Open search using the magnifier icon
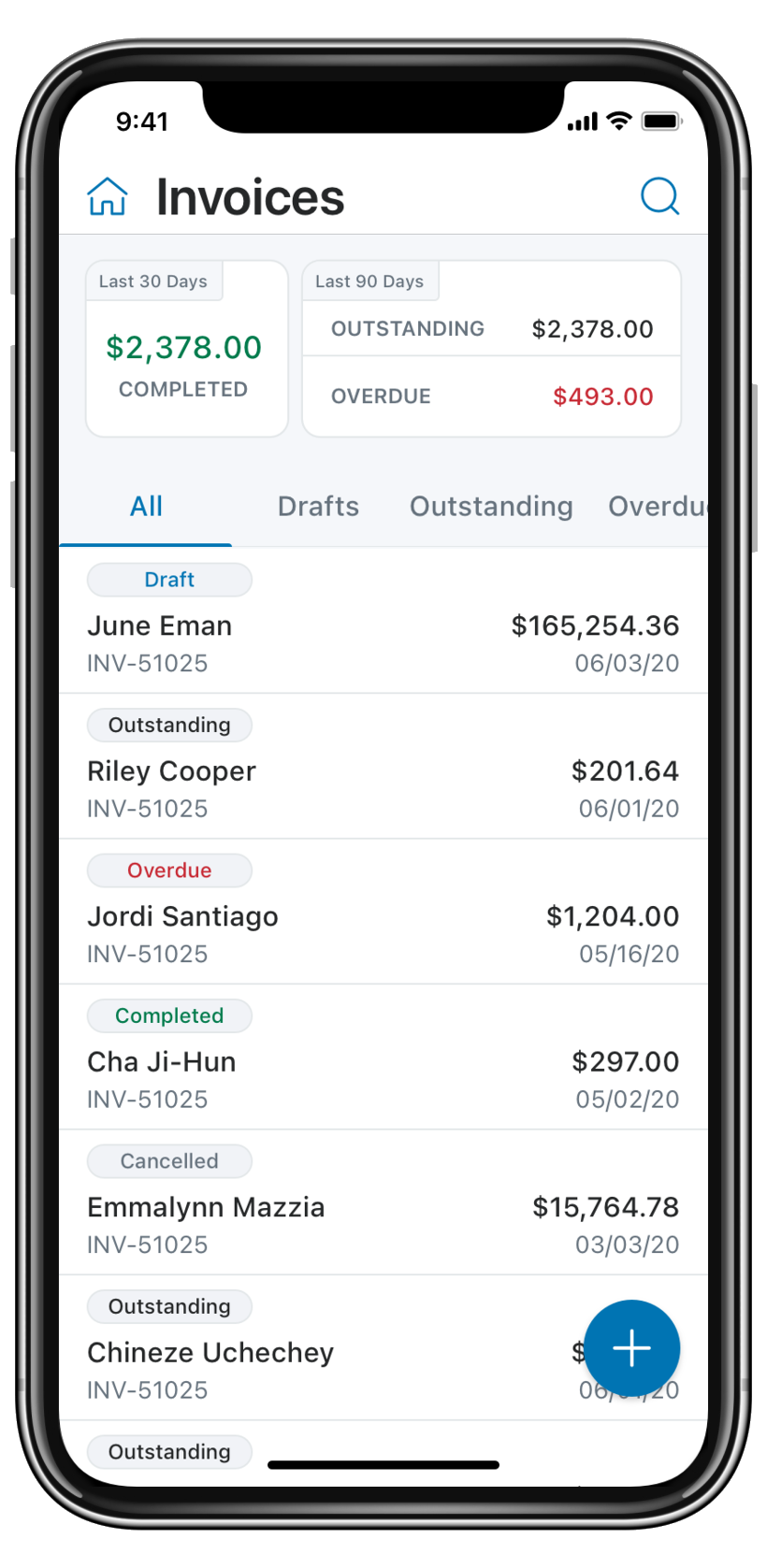The image size is (767, 1568). [660, 195]
